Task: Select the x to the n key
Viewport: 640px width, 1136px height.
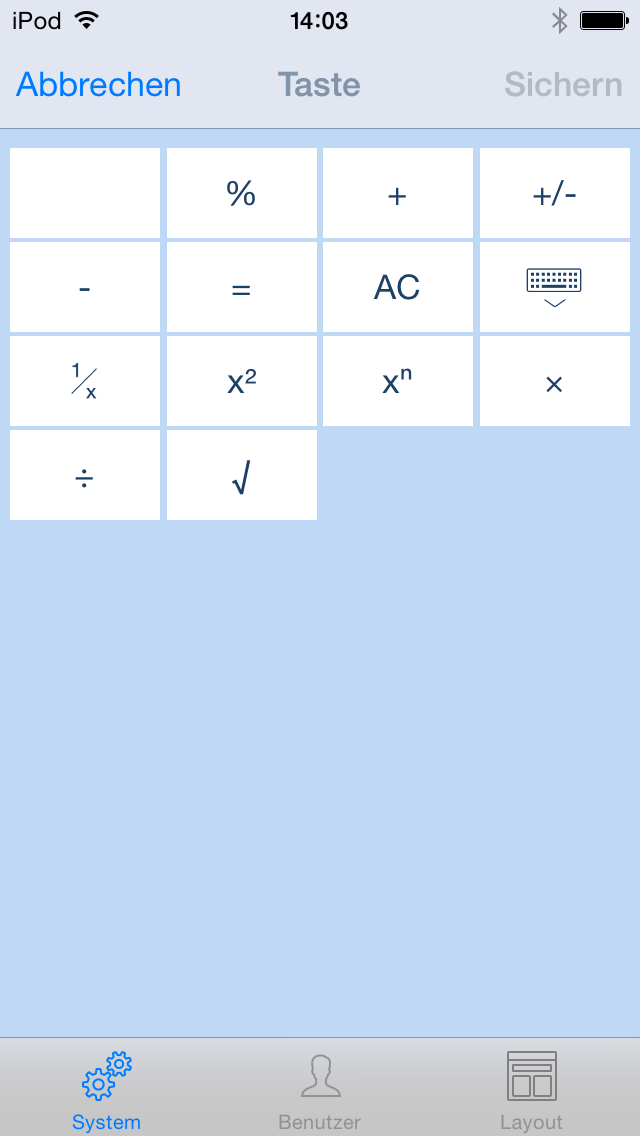Action: coord(397,381)
